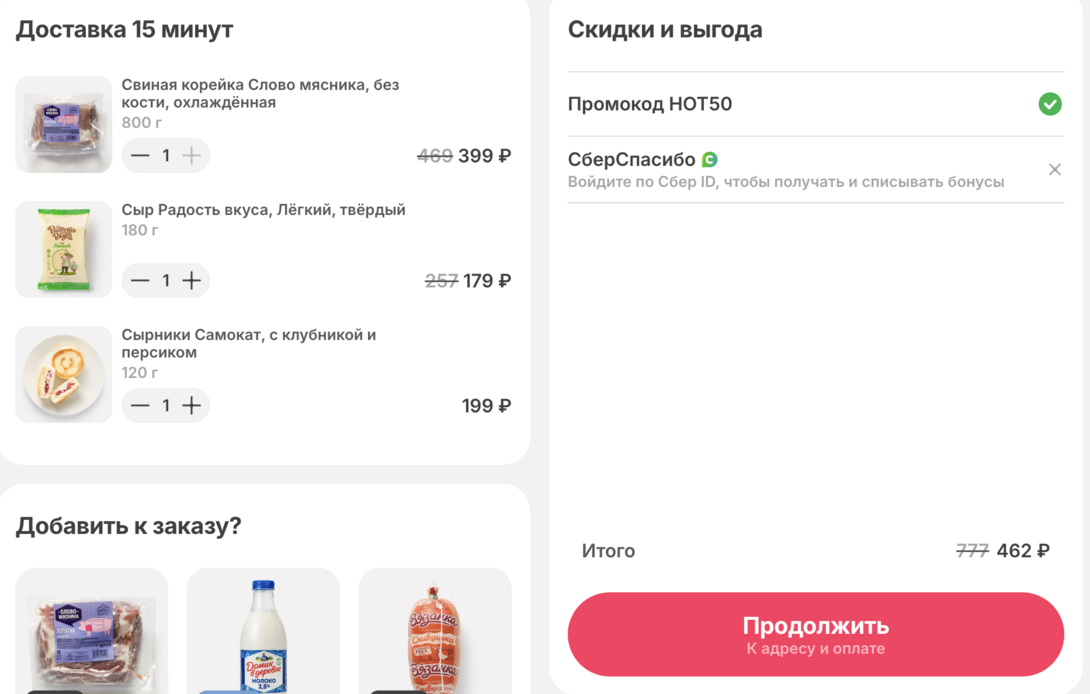Increase quantity of Сырники Самокат
Viewport: 1090px width, 694px height.
[192, 406]
